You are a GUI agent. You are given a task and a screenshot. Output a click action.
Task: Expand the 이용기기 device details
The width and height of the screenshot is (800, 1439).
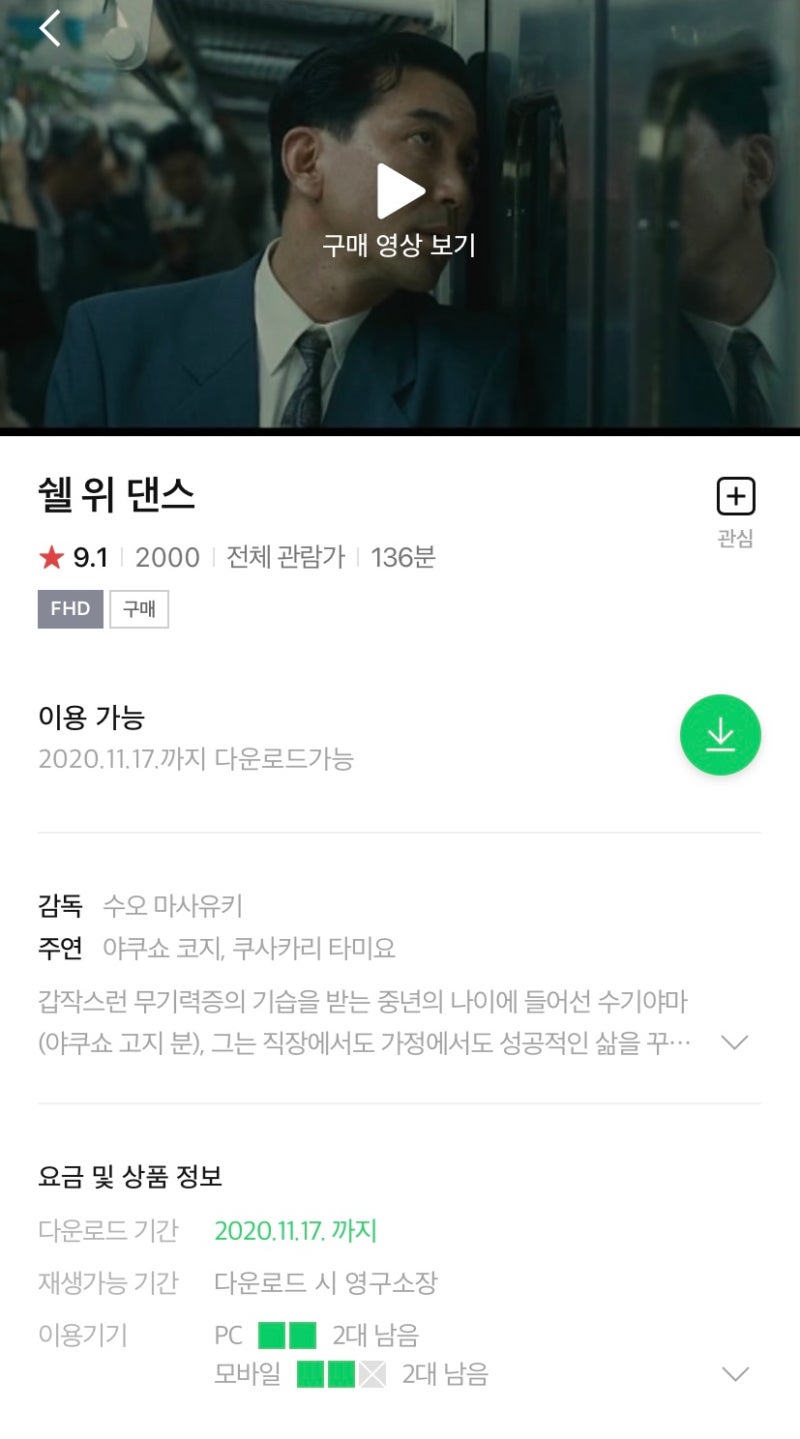(735, 1374)
